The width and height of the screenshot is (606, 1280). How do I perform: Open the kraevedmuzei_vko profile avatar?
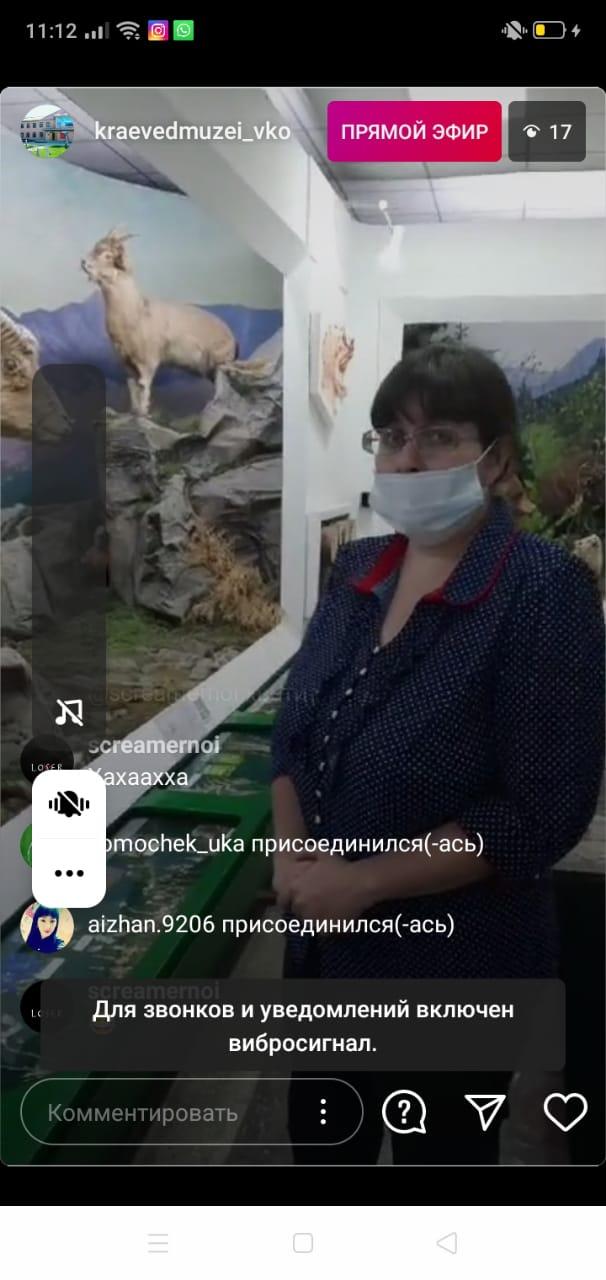pyautogui.click(x=47, y=131)
